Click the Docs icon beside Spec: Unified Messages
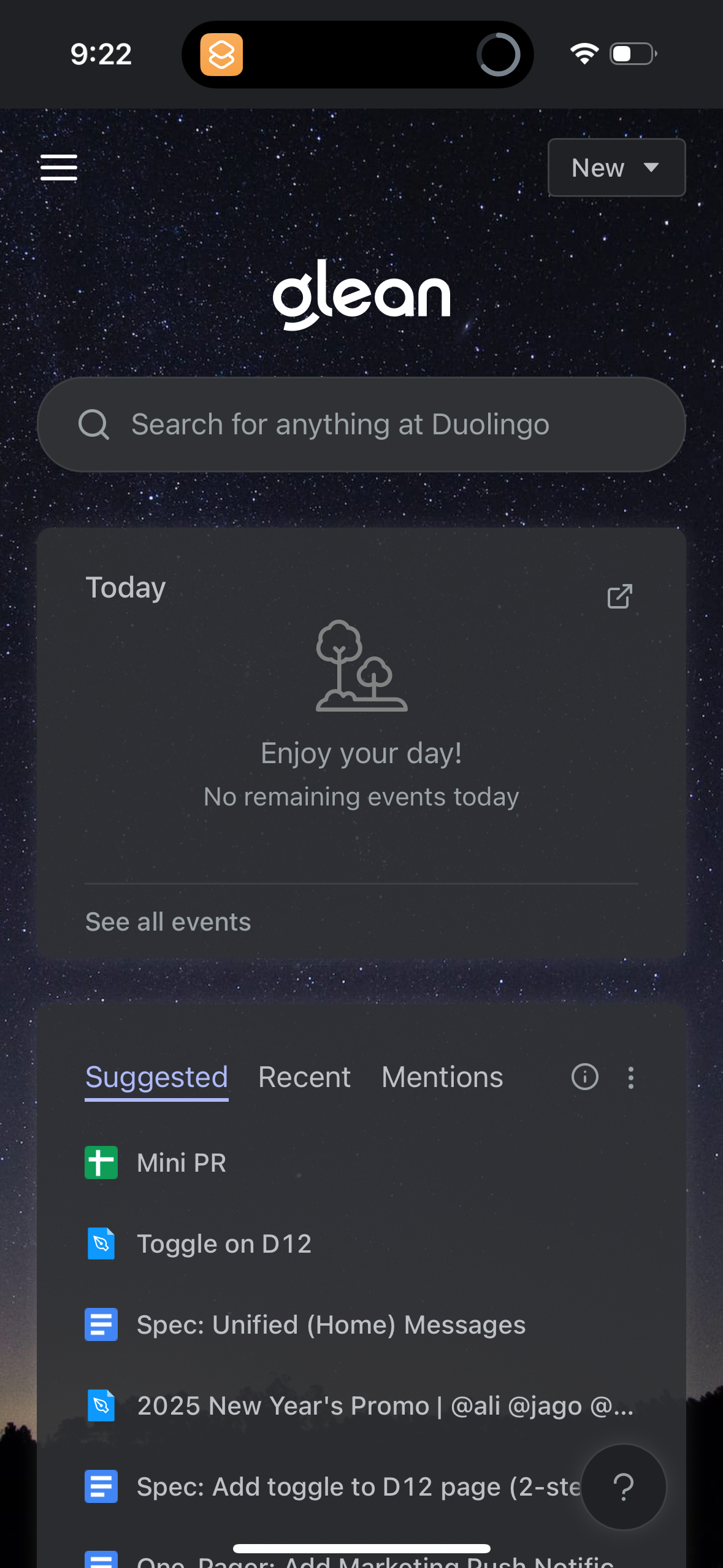 click(x=101, y=1324)
